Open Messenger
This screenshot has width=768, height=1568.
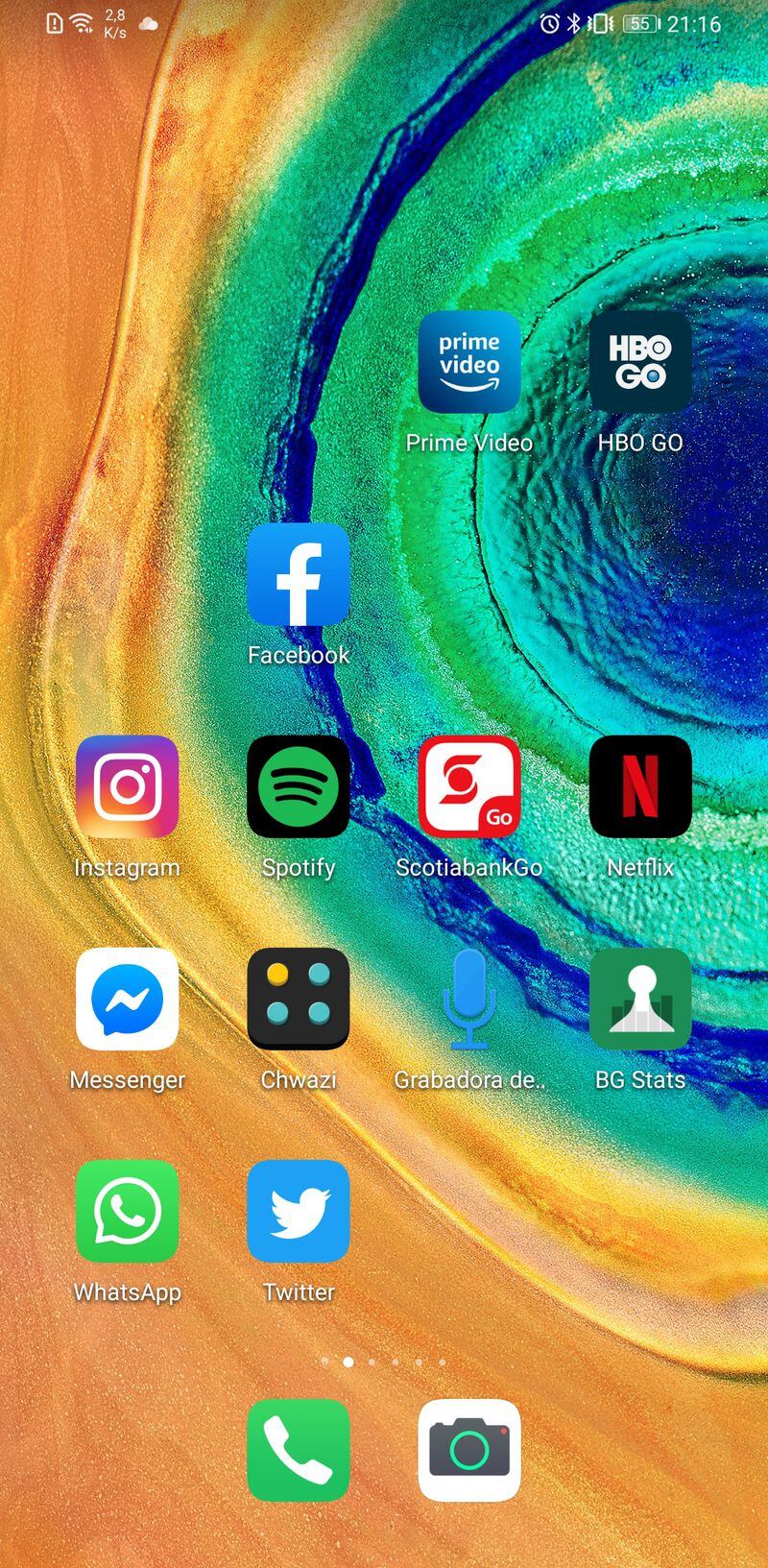click(x=128, y=999)
